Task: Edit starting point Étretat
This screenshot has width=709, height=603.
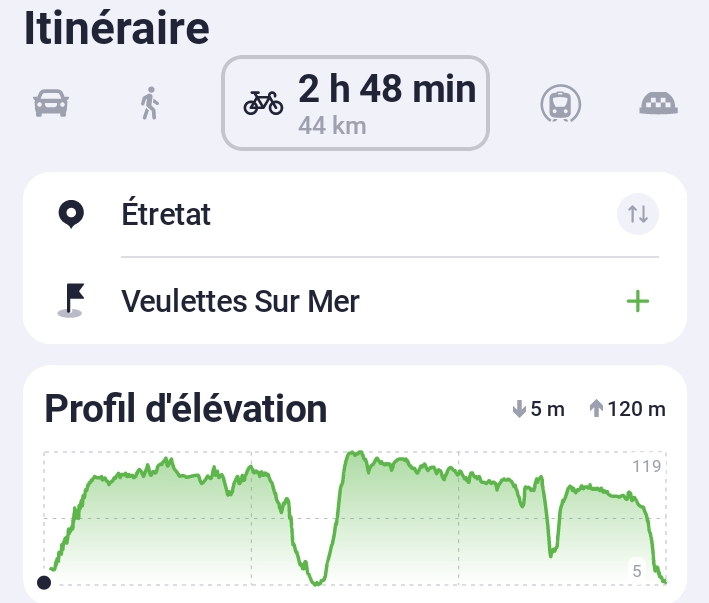Action: [166, 214]
